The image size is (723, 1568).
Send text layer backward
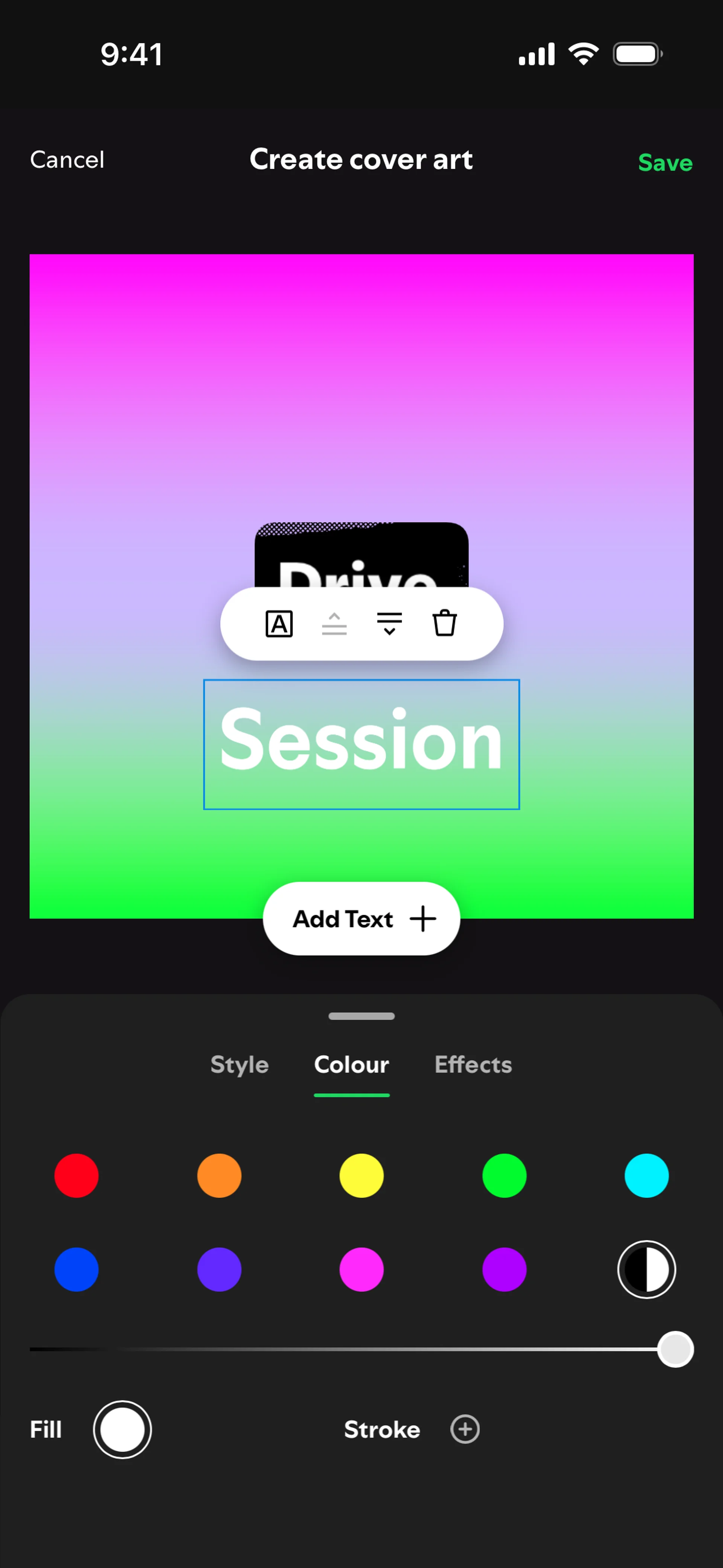click(x=389, y=624)
